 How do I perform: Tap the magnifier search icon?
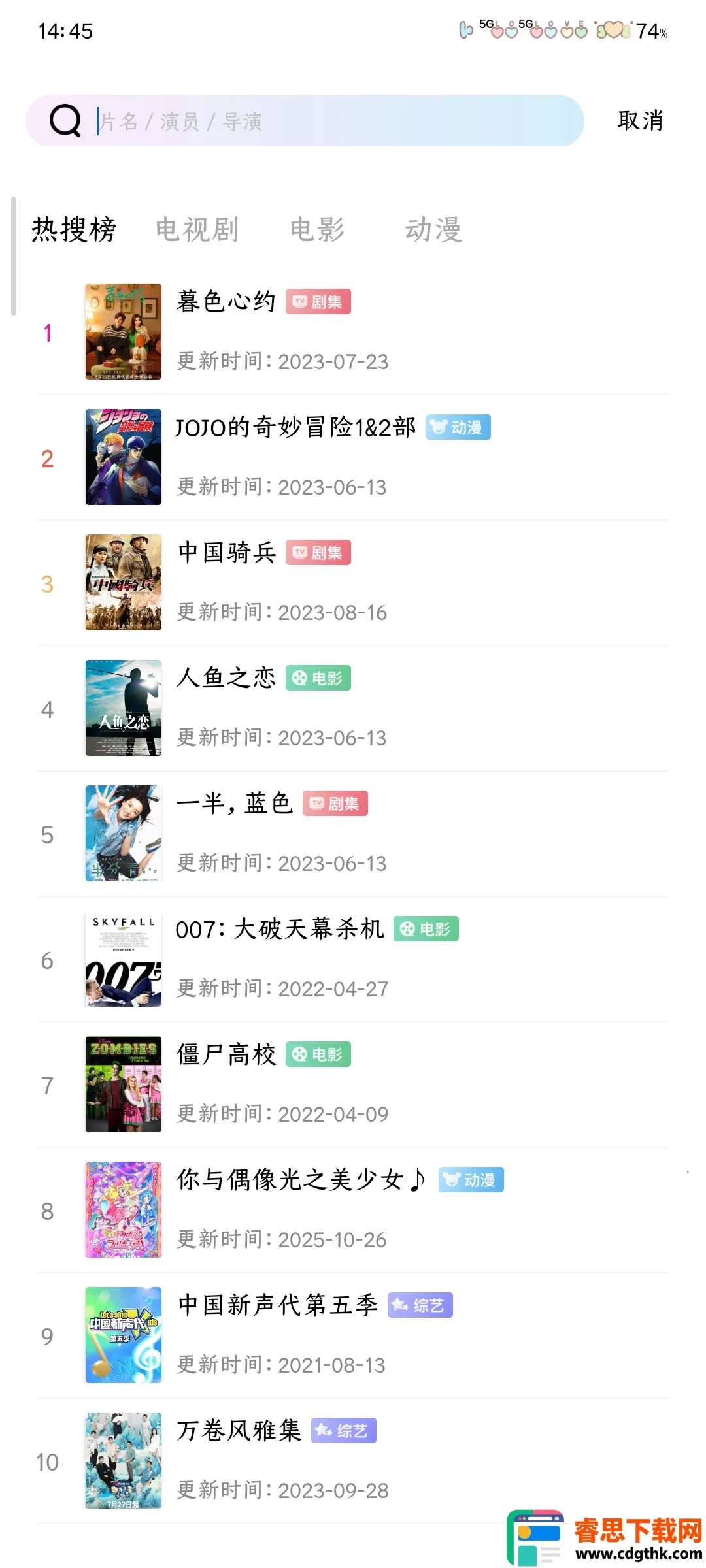click(x=65, y=121)
